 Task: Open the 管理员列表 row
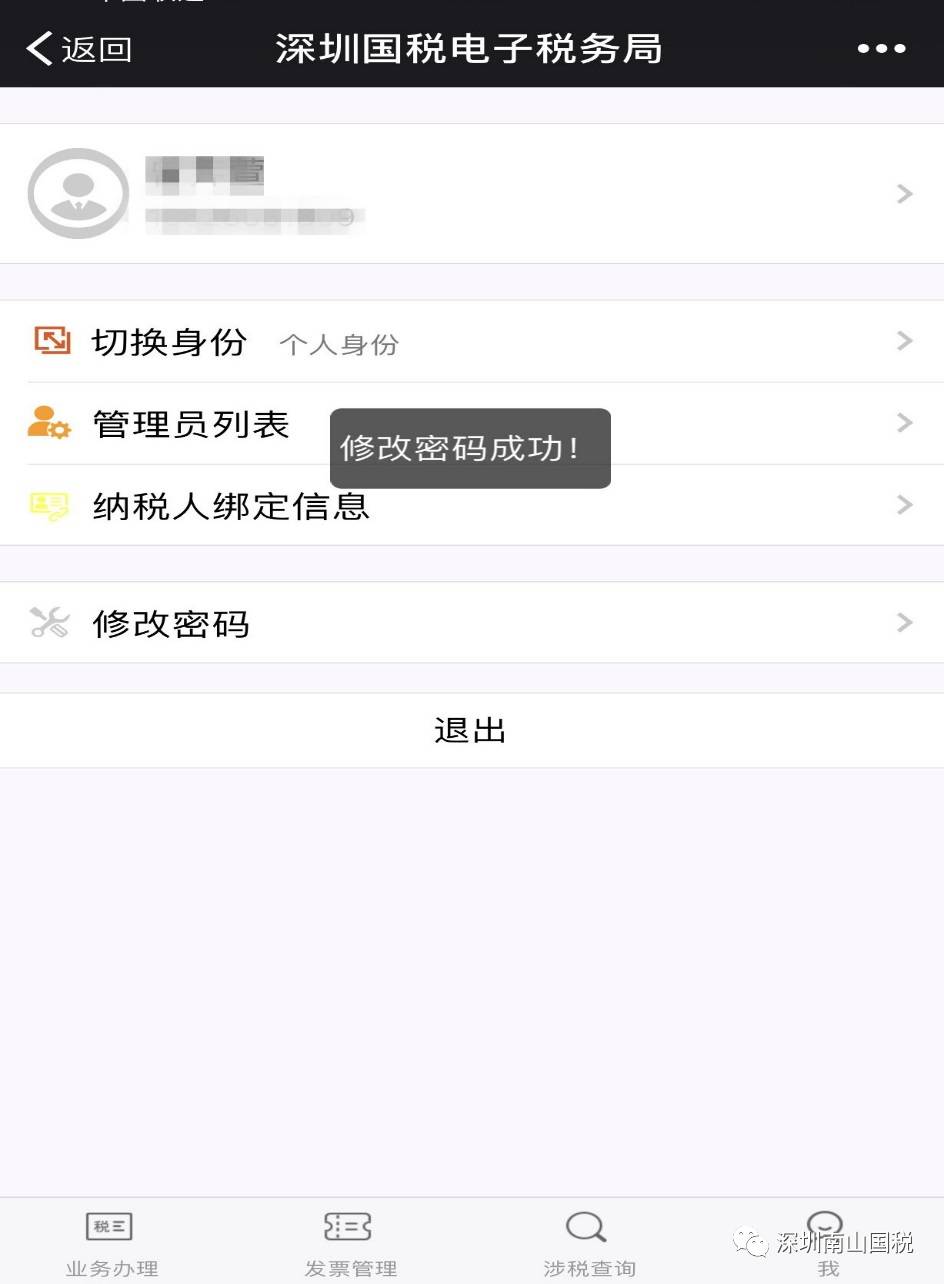(190, 424)
